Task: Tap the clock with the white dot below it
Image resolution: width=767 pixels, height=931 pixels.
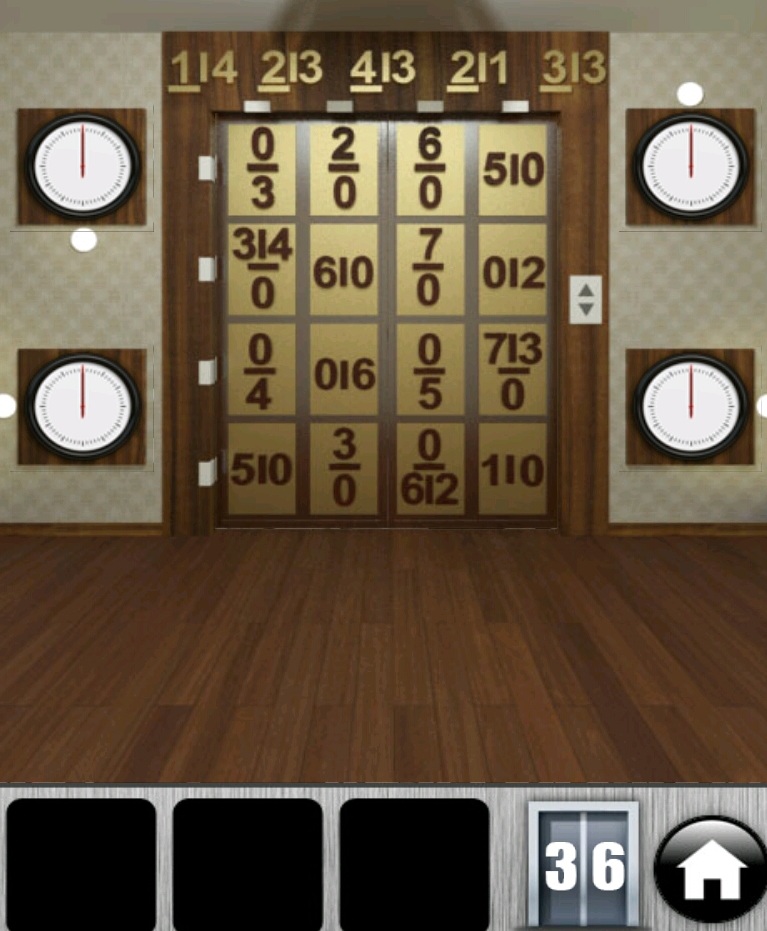Action: tap(82, 165)
